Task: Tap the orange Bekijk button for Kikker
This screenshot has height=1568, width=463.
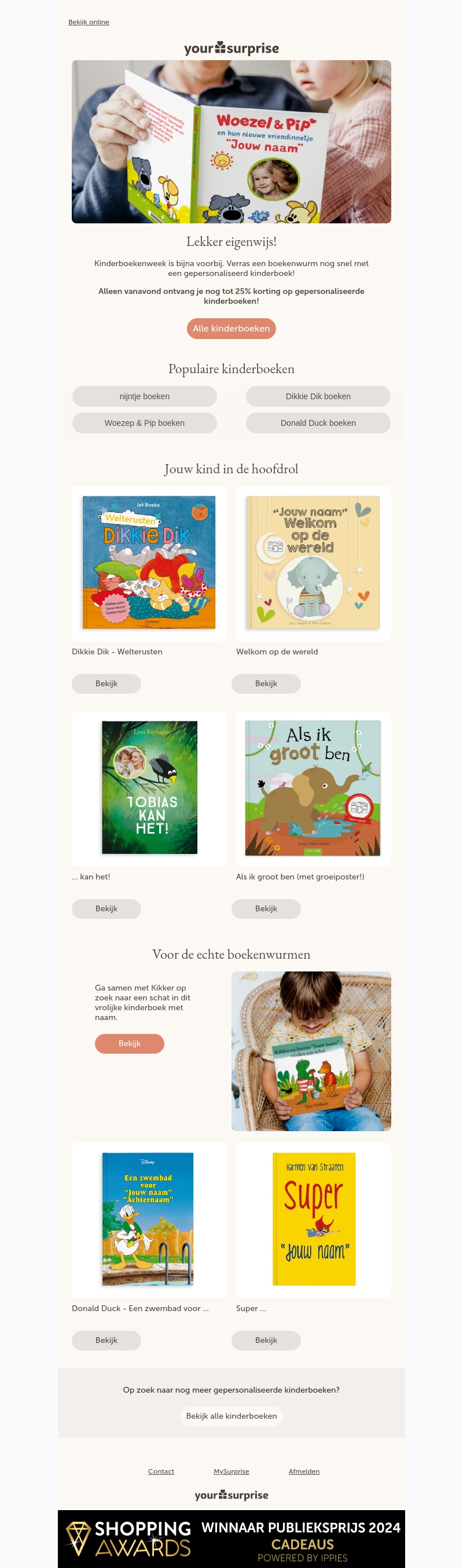Action: click(x=129, y=1043)
